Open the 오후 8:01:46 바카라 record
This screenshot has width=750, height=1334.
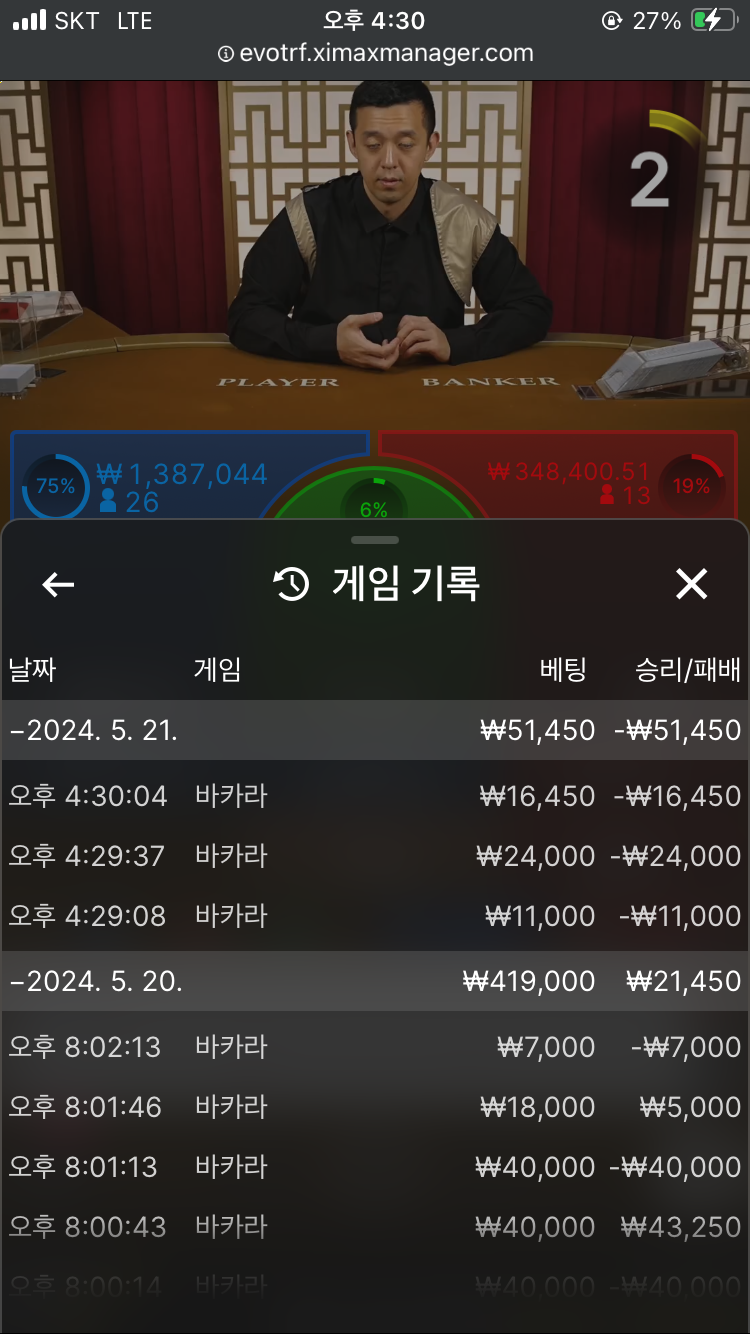[375, 1107]
